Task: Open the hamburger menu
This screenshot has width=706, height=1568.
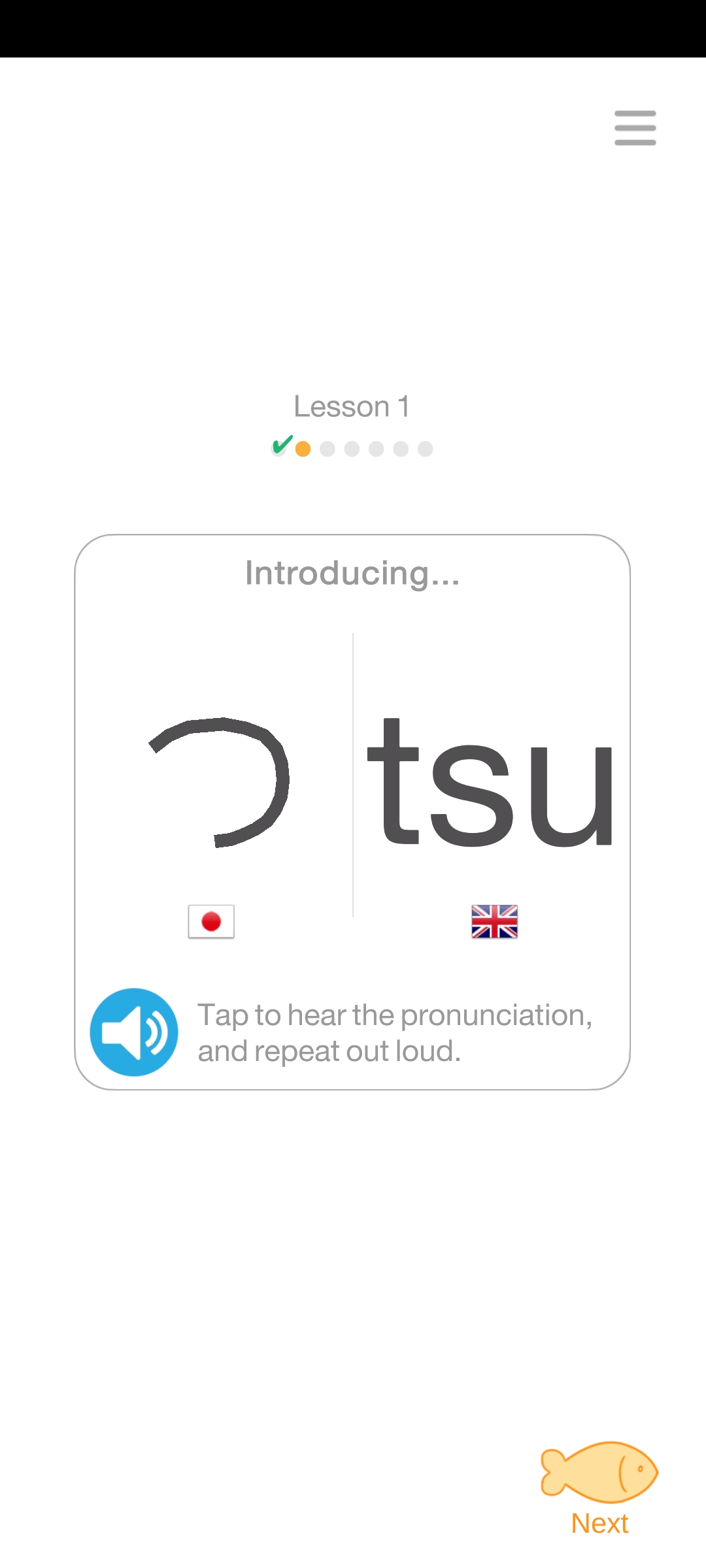Action: pos(635,128)
